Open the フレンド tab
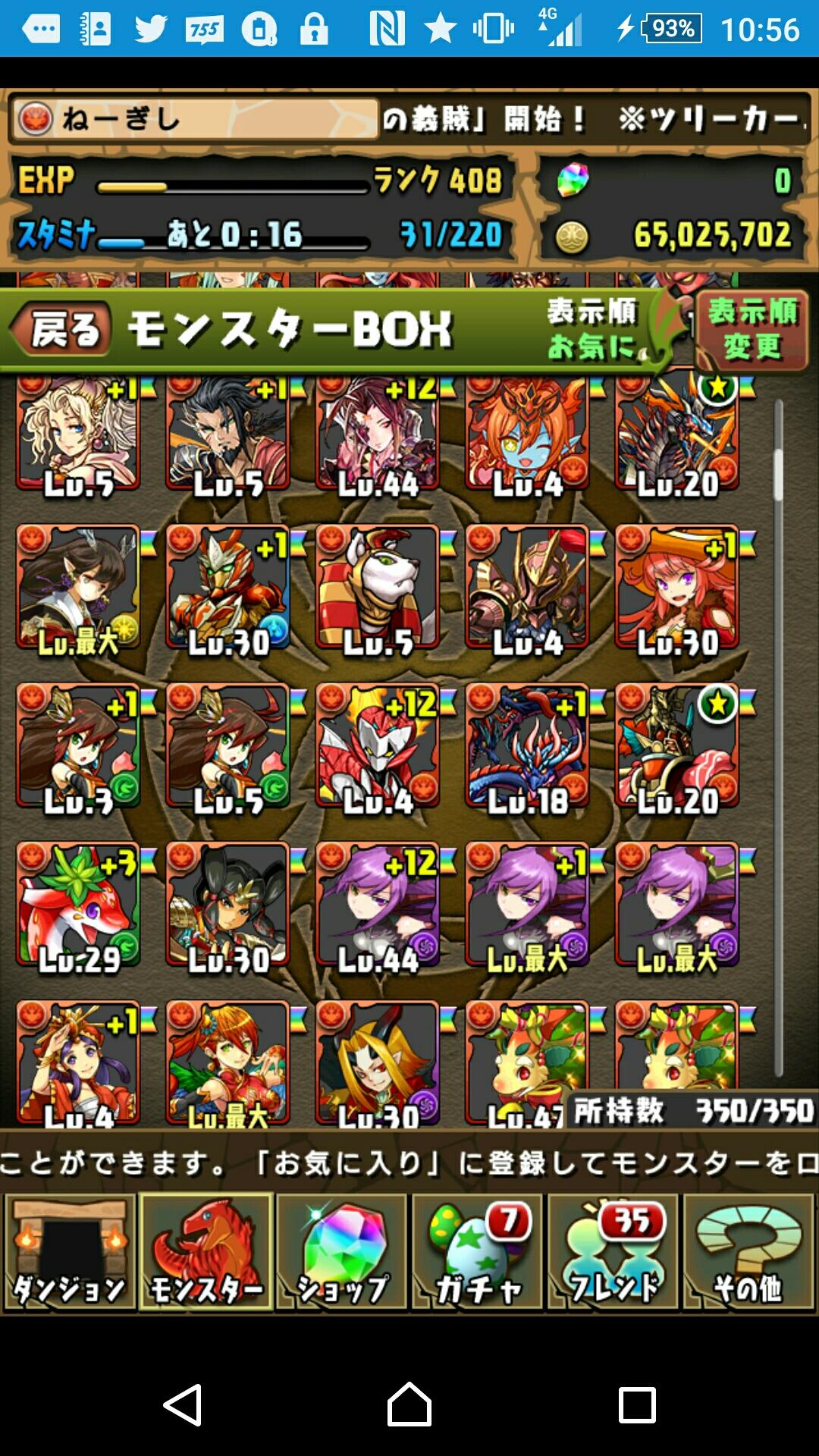The width and height of the screenshot is (819, 1456). click(613, 1251)
